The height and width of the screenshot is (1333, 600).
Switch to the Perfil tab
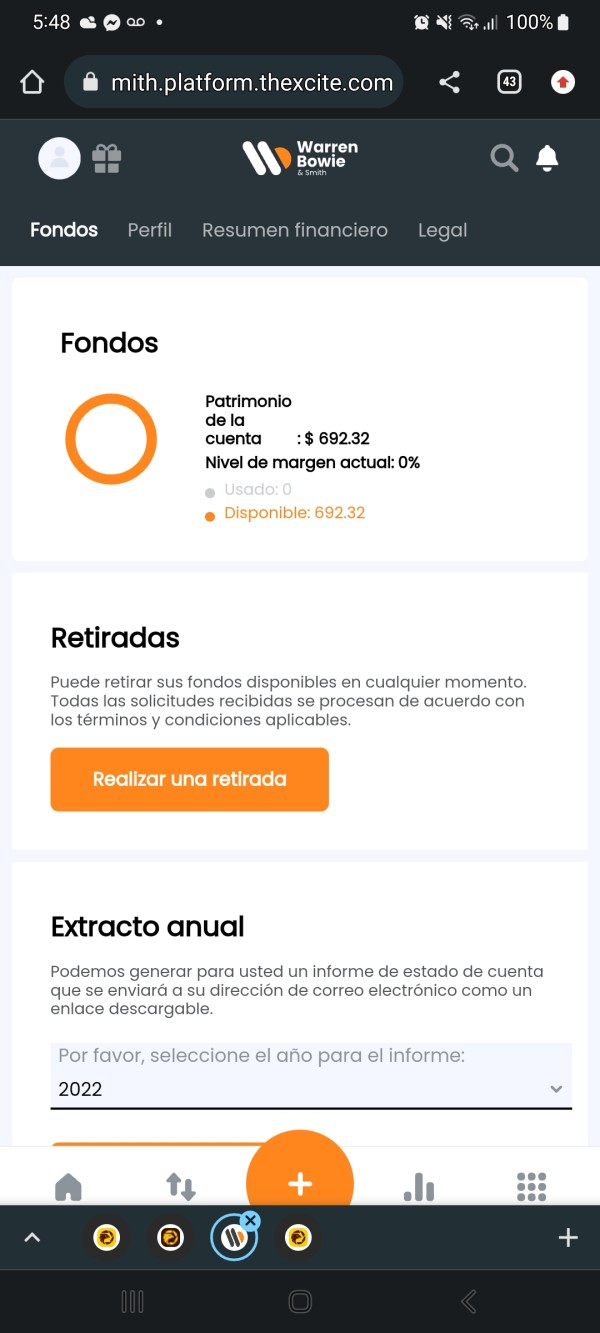[x=150, y=230]
